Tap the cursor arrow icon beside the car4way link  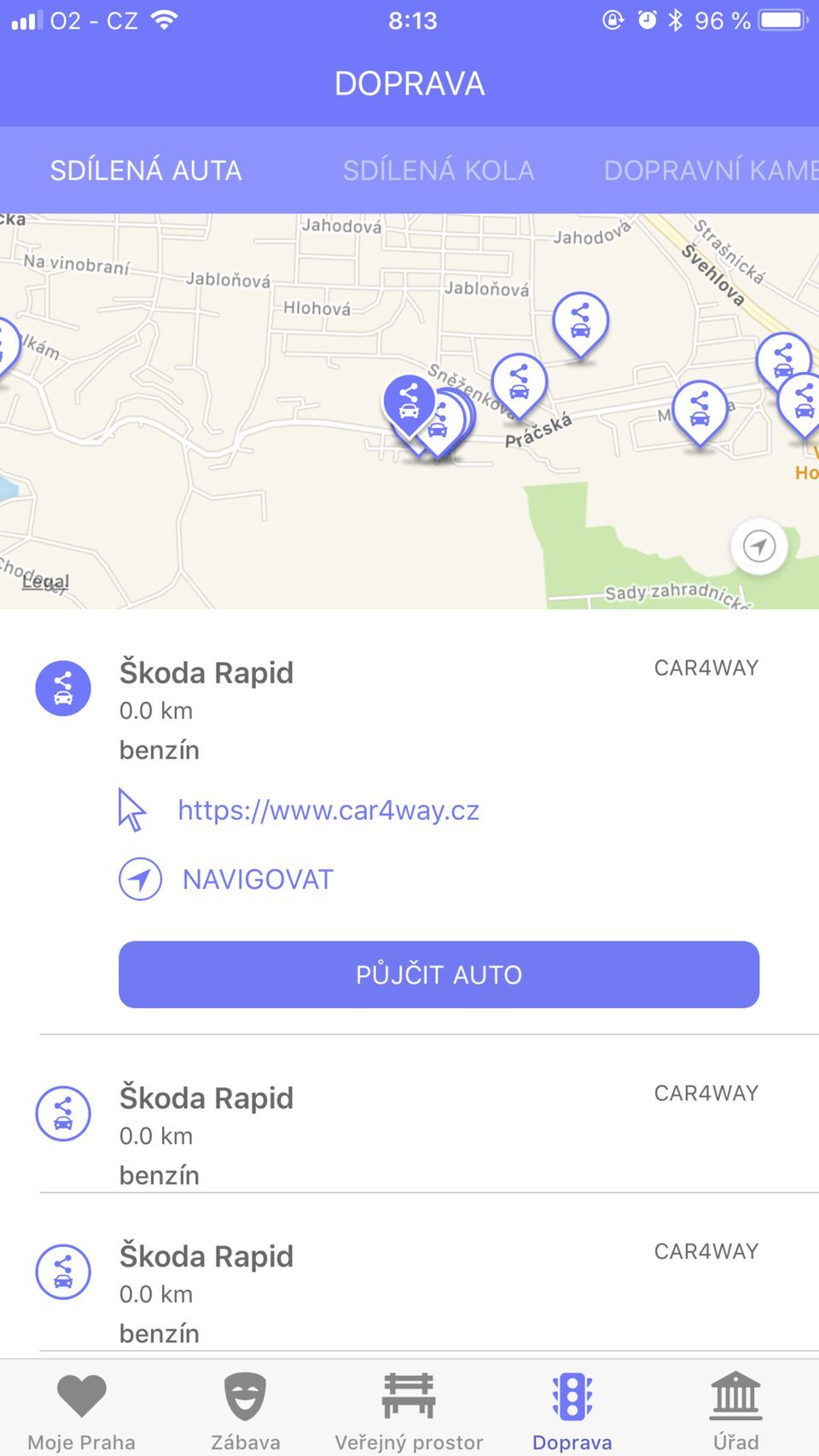tap(132, 809)
